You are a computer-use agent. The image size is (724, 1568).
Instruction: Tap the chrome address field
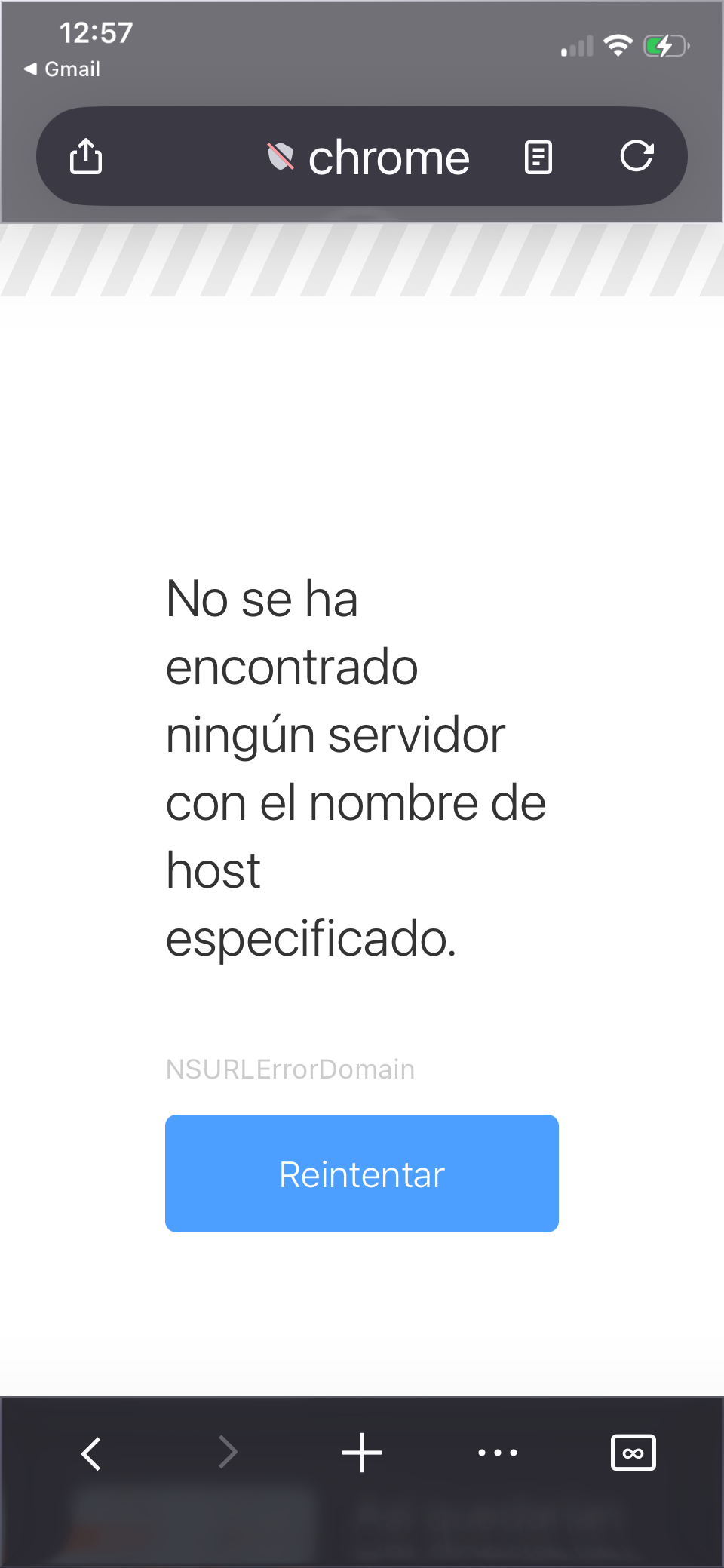coord(388,158)
